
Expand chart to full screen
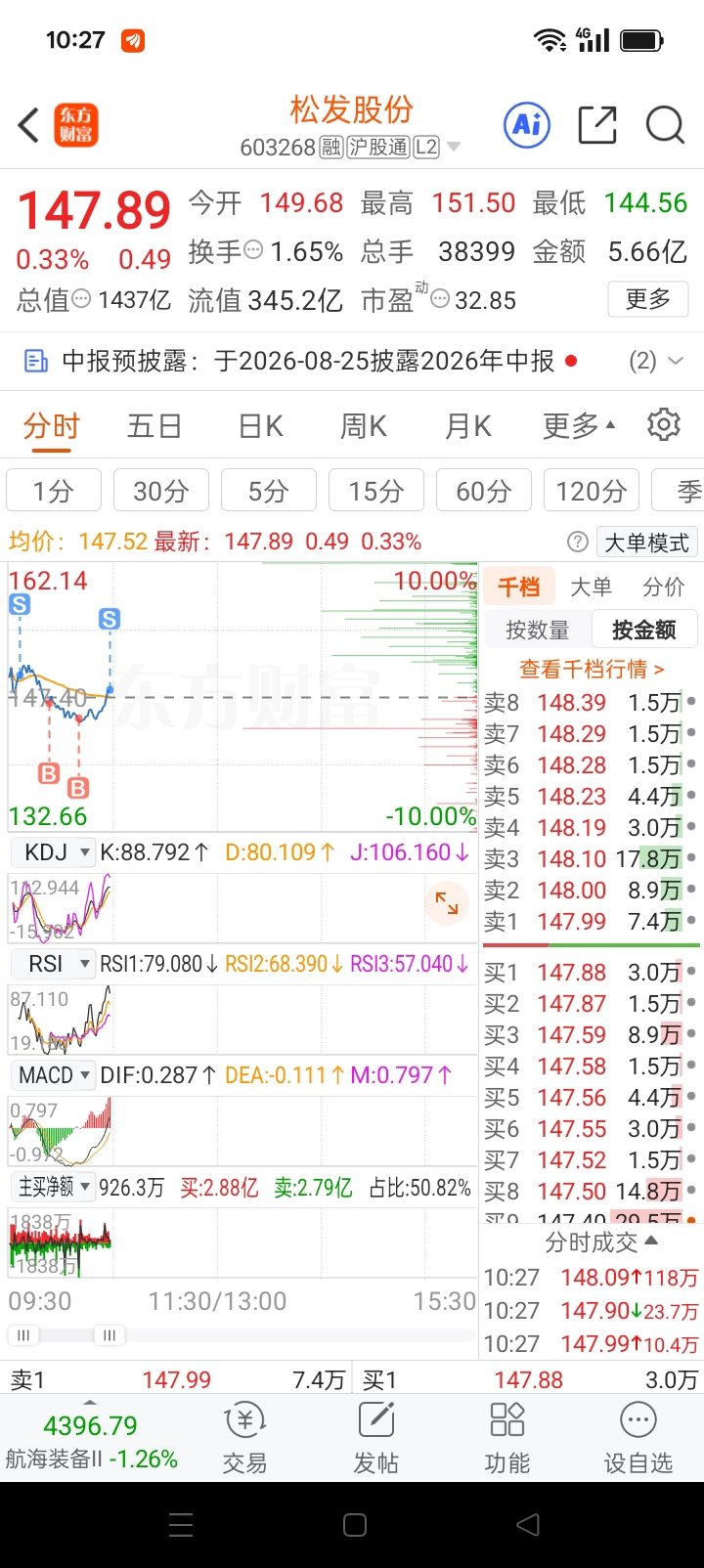point(447,903)
